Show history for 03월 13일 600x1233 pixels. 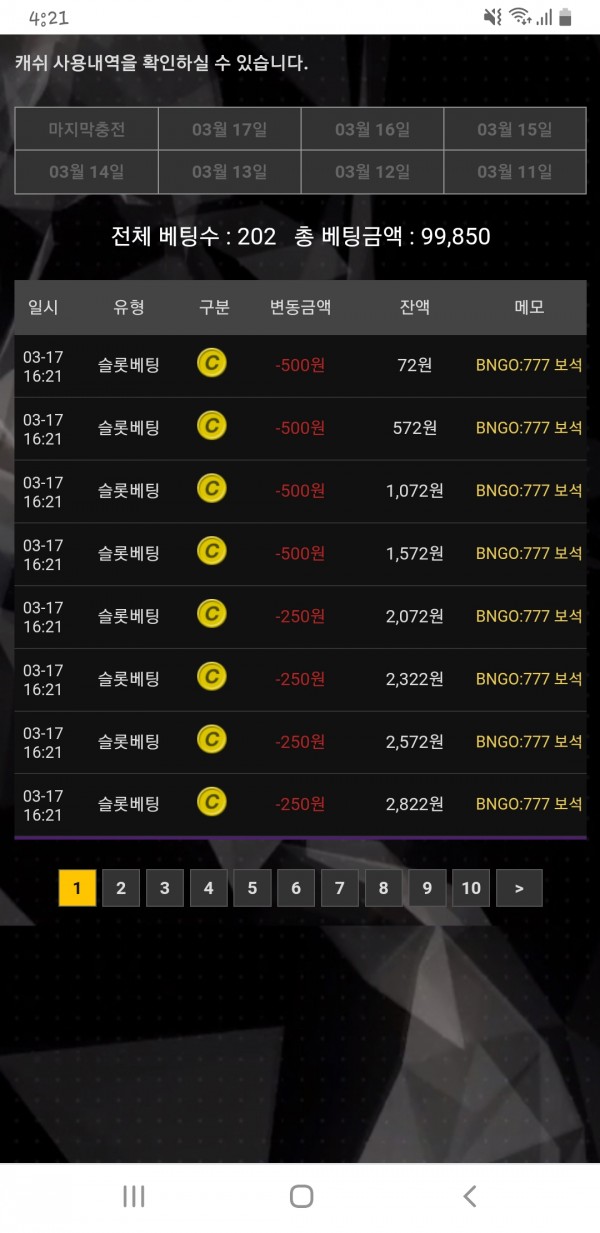pos(230,172)
